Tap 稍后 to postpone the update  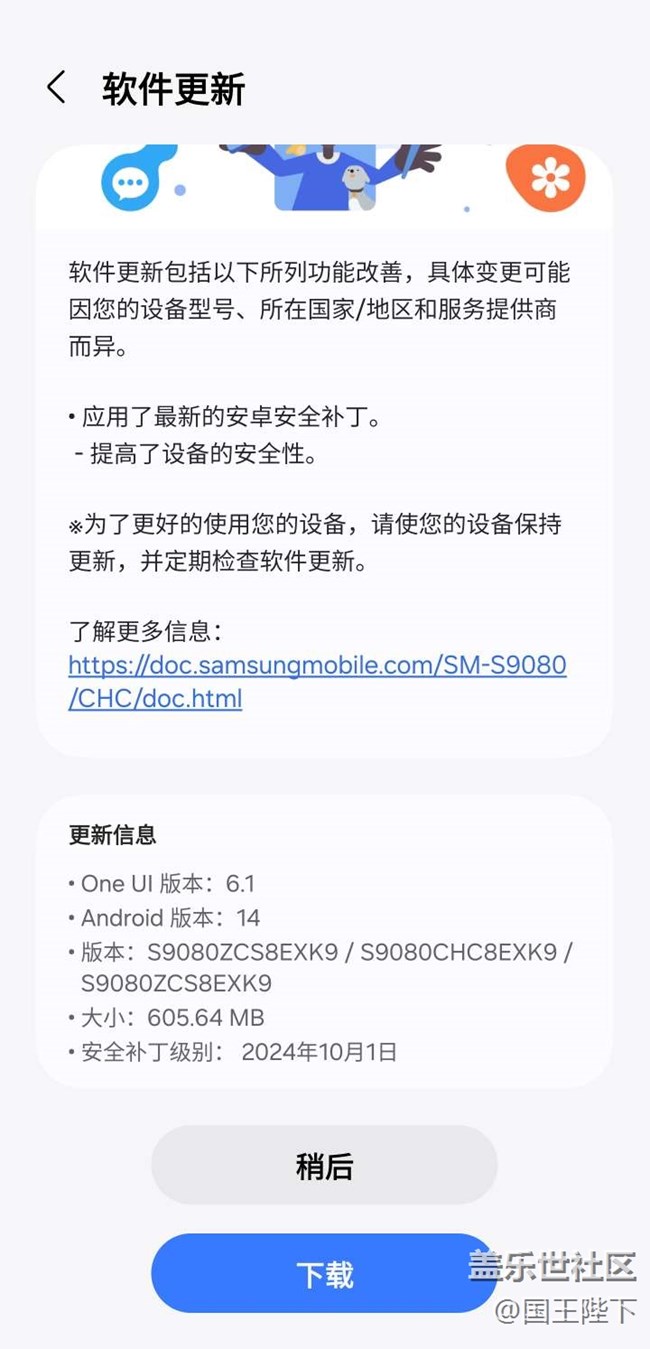[324, 1165]
